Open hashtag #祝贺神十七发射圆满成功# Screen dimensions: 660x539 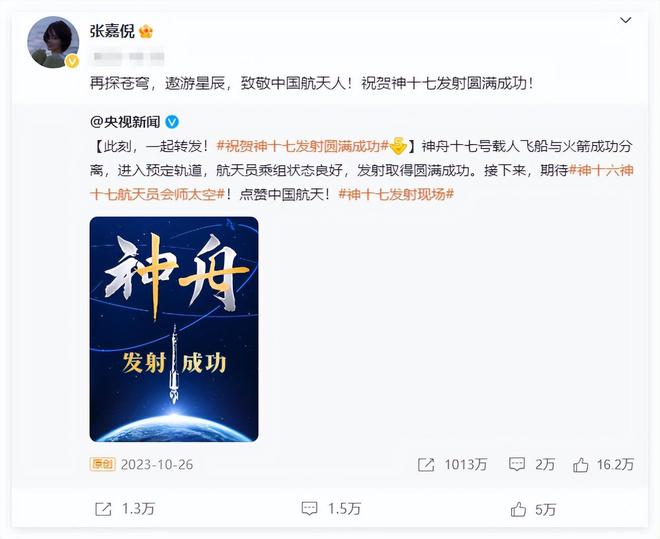click(x=300, y=145)
